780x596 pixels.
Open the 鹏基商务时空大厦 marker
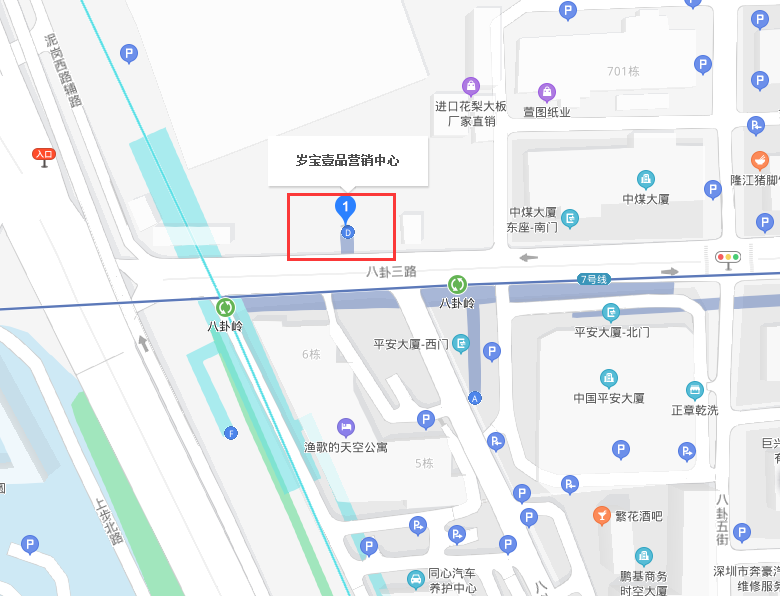click(644, 556)
